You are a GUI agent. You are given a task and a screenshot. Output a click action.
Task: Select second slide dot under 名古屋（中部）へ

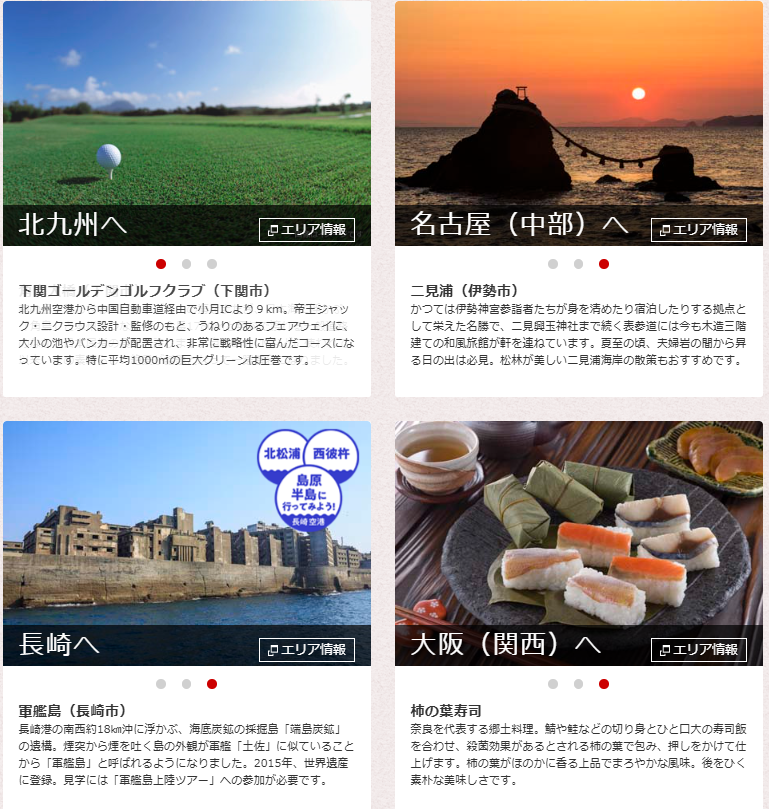578,264
